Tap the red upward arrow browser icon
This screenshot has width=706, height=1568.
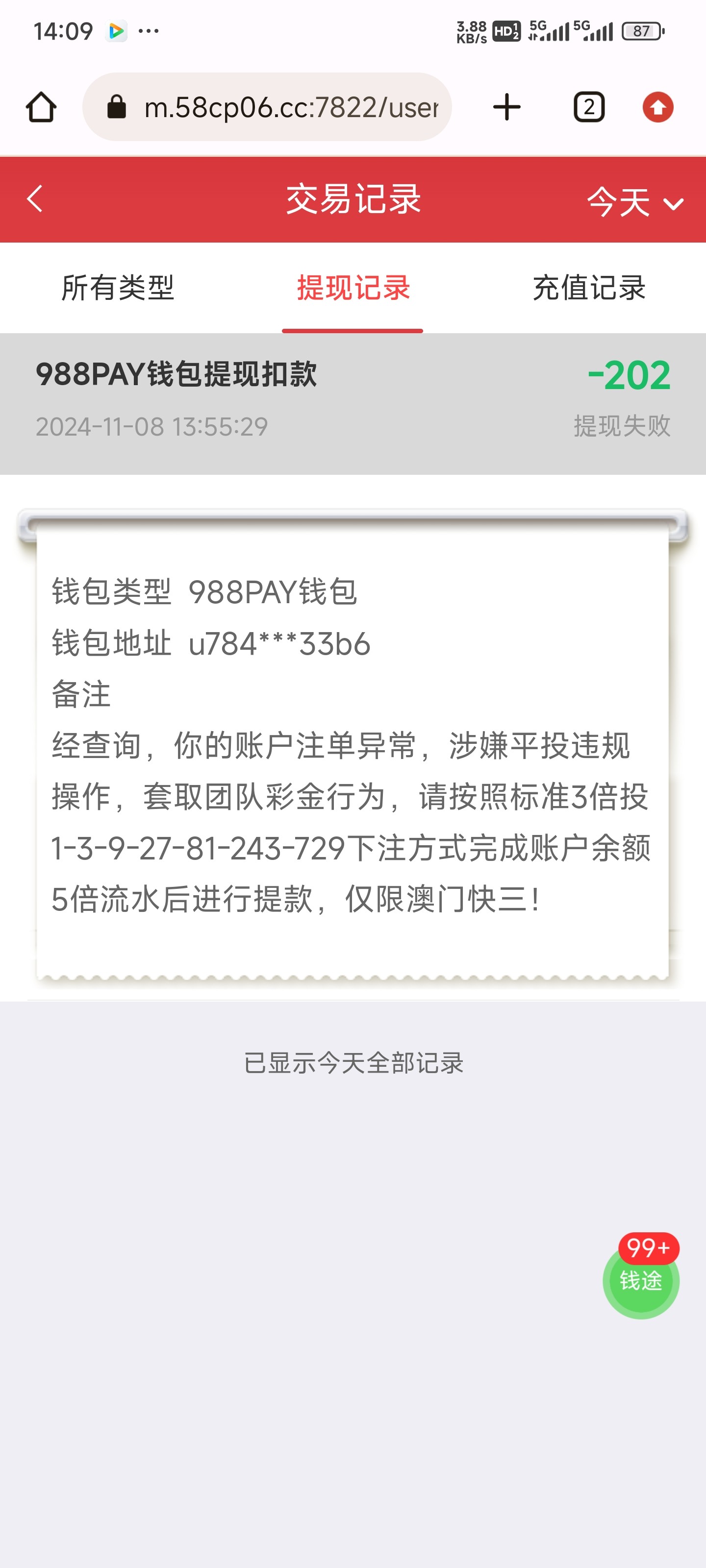(658, 106)
